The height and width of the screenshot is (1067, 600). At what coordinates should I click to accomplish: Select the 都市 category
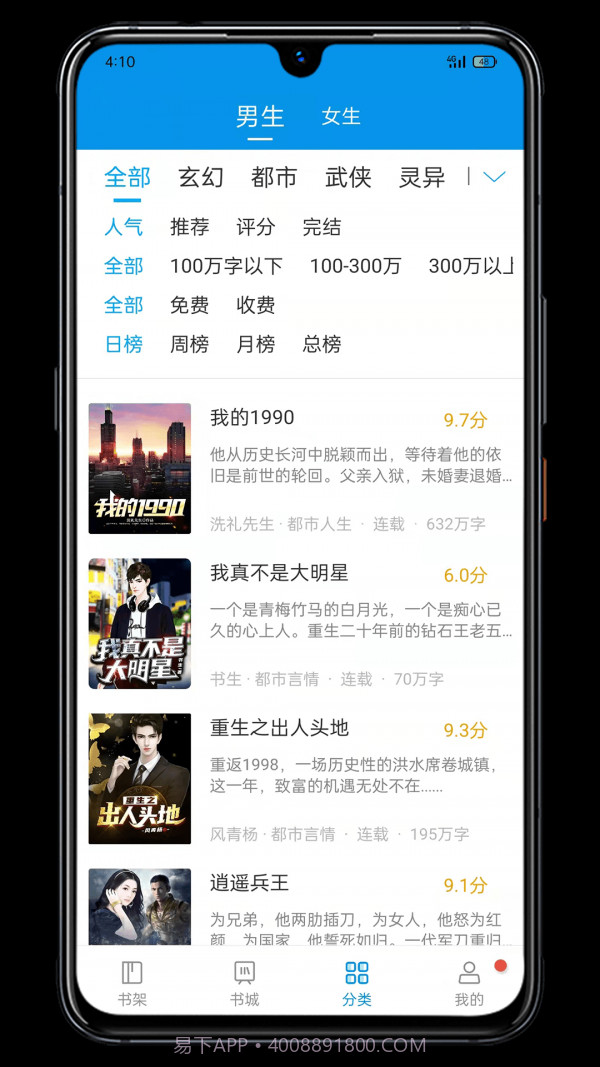(274, 177)
